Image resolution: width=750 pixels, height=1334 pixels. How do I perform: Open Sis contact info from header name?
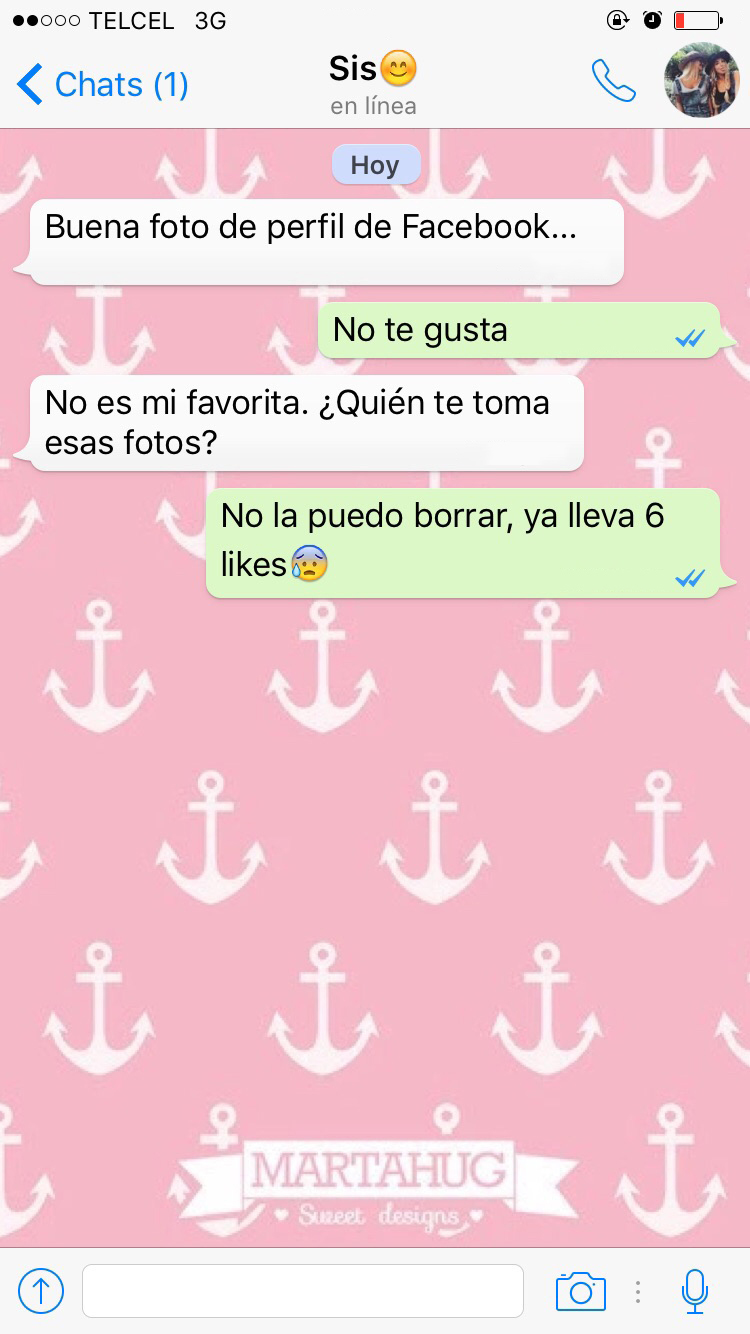(x=373, y=69)
